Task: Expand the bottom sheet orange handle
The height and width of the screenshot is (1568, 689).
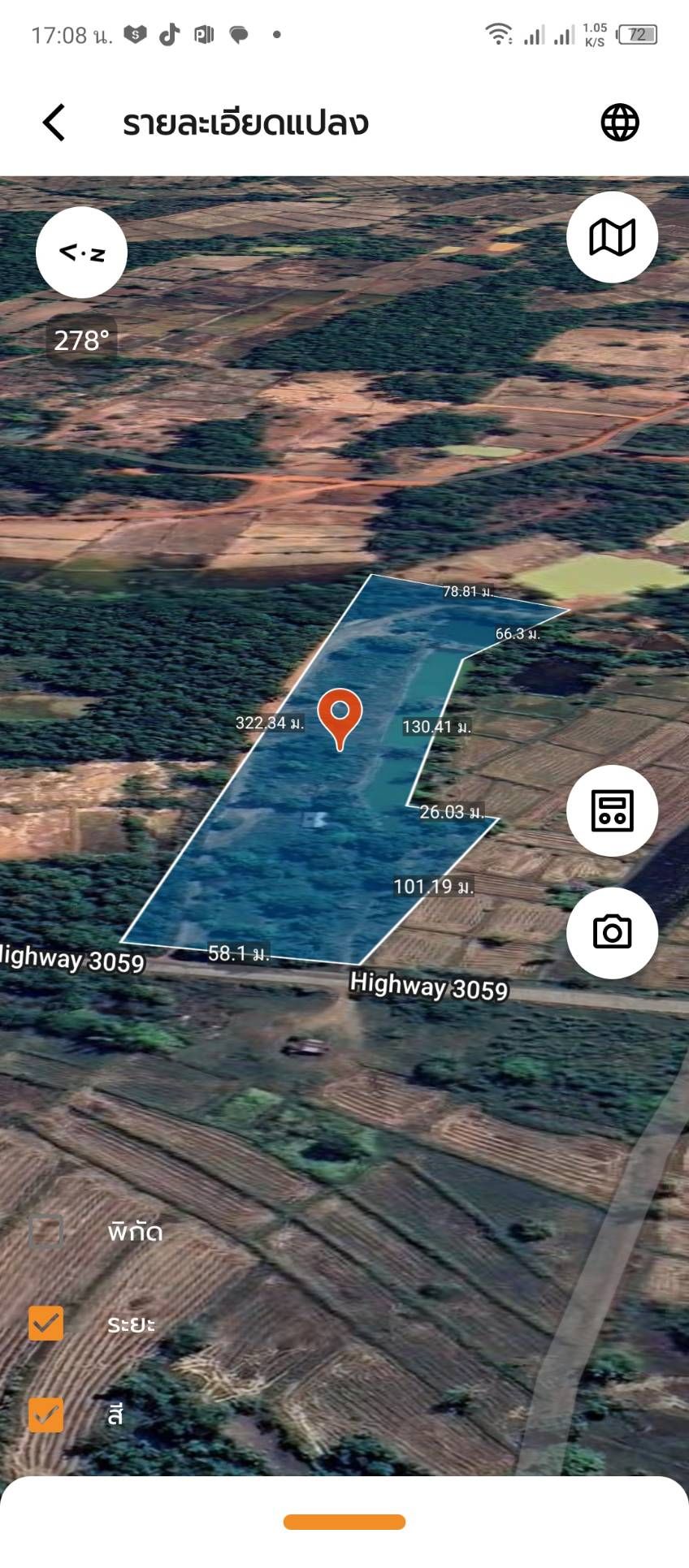Action: coord(344,1522)
